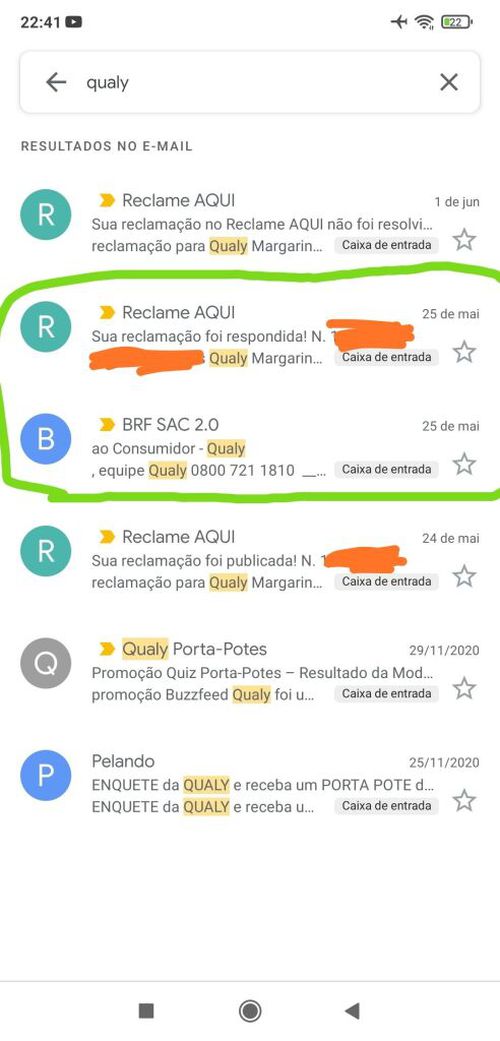The height and width of the screenshot is (1041, 500).
Task: Open the Qualy Porta-Potes email
Action: [x=250, y=673]
